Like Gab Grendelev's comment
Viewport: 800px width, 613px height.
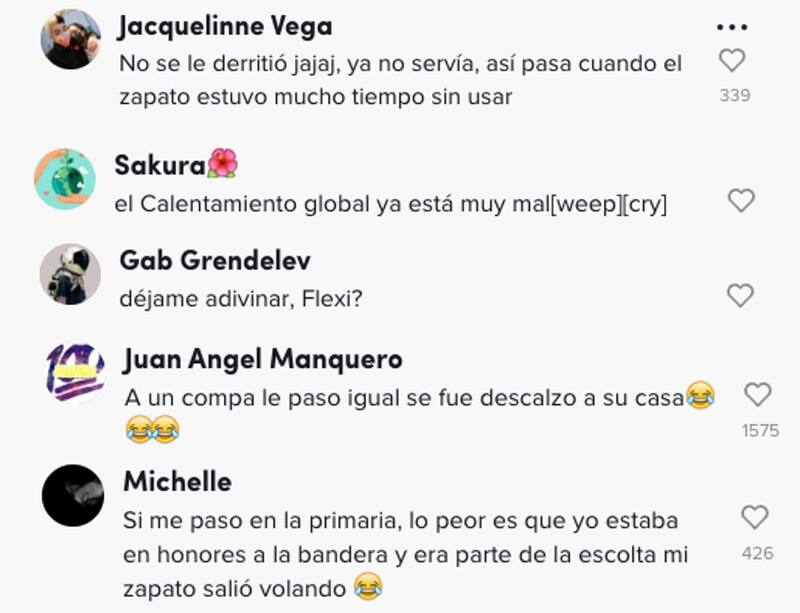tap(739, 295)
